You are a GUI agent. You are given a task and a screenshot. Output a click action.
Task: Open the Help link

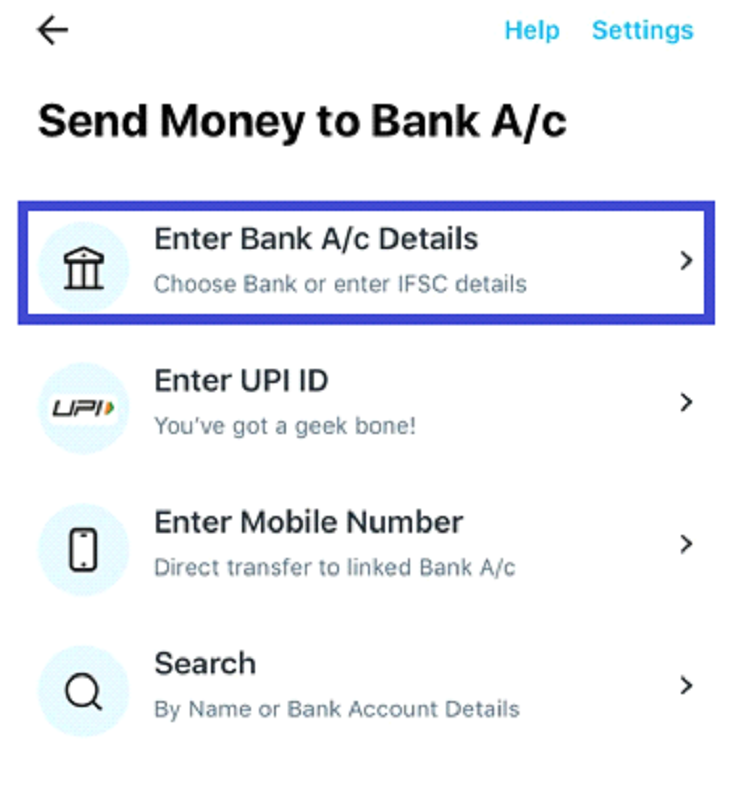point(531,31)
